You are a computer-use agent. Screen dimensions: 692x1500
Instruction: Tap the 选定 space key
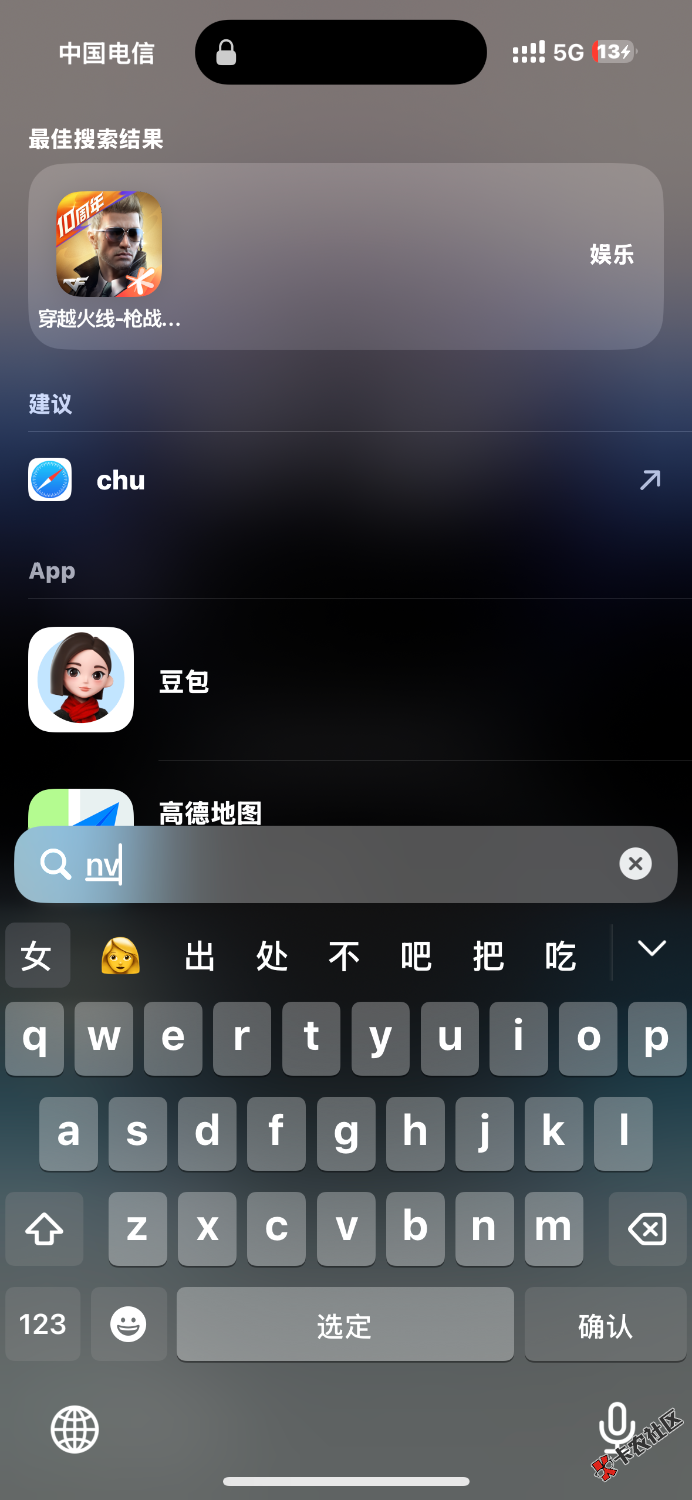pyautogui.click(x=345, y=1325)
